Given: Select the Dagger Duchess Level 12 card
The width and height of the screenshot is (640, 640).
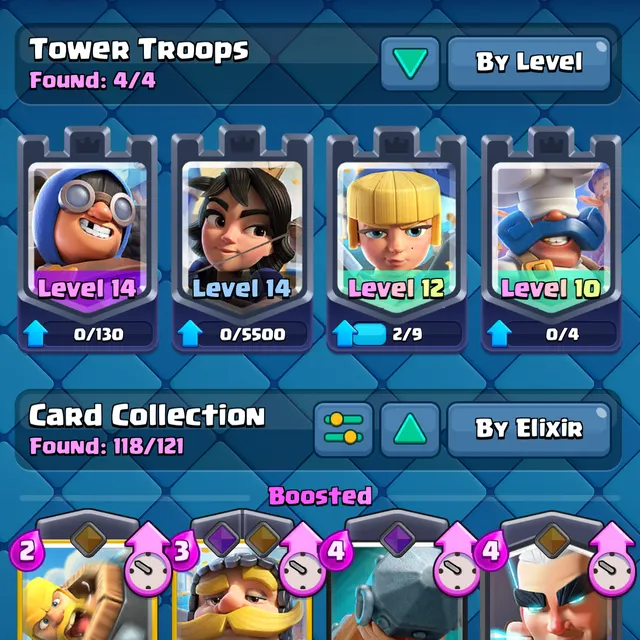Looking at the screenshot, I should click(x=397, y=240).
